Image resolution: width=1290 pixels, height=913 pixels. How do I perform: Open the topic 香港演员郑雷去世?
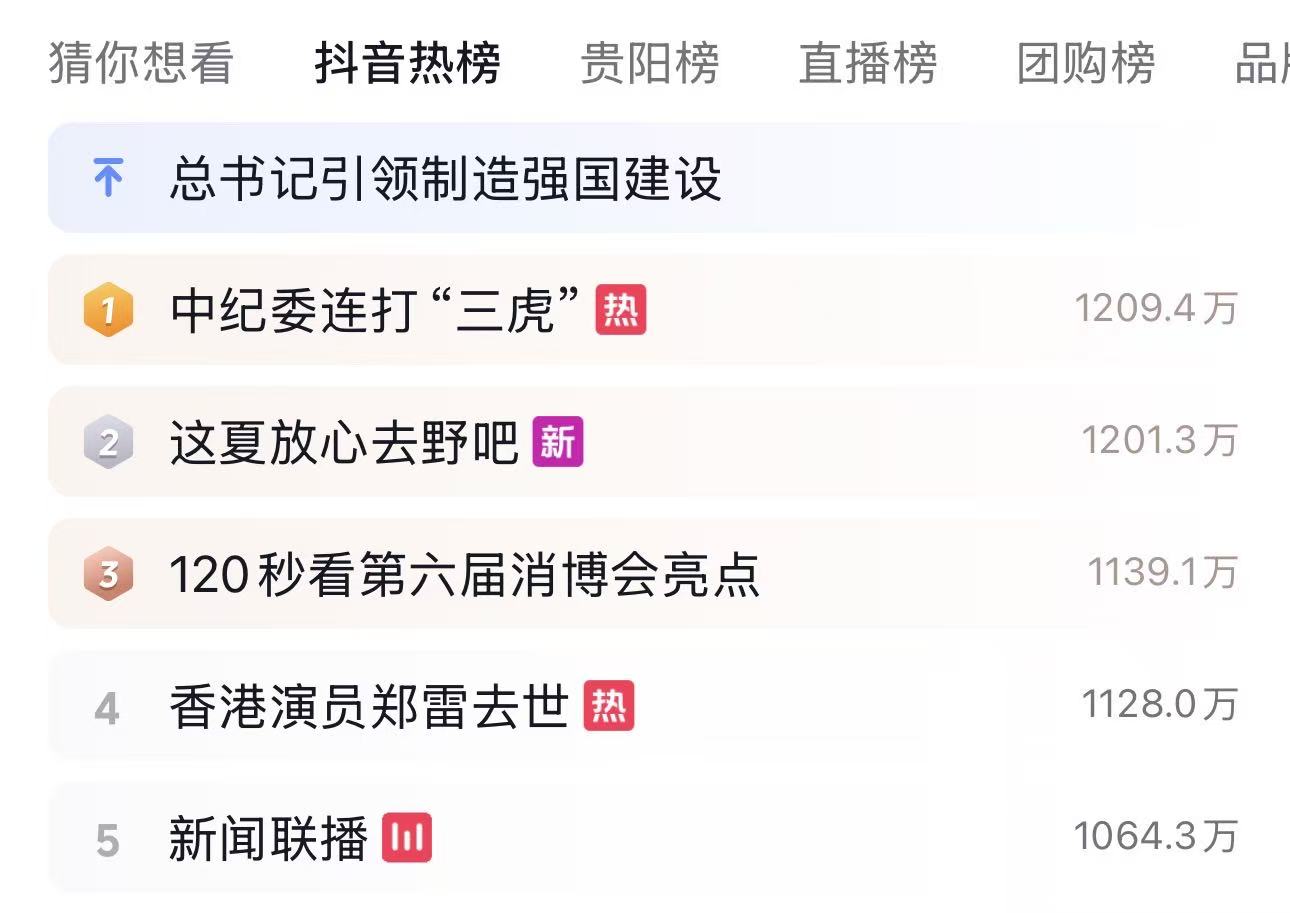point(369,707)
